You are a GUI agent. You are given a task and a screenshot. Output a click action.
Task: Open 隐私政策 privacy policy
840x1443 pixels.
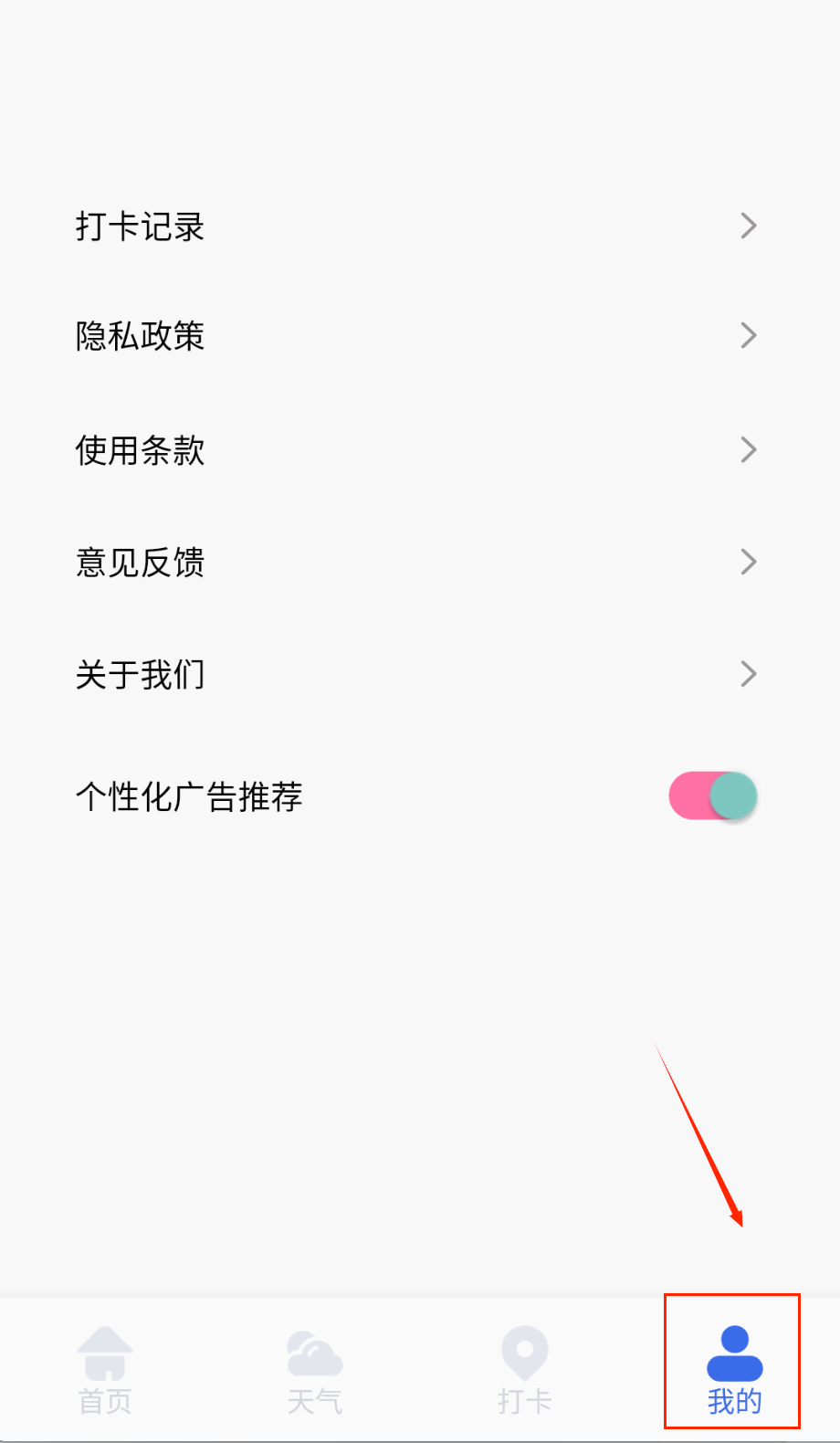pos(415,336)
